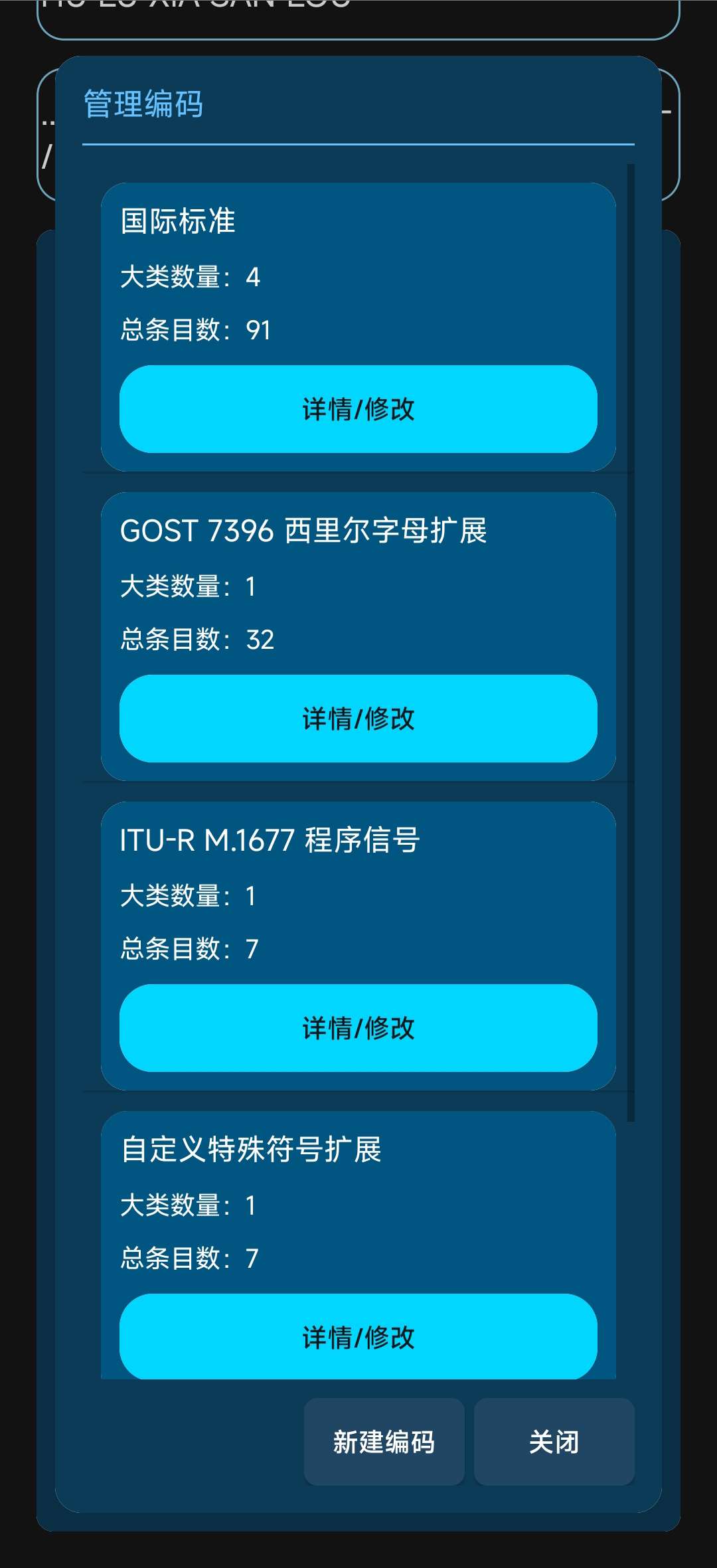Tap 新建编码 to create a new encoding
The height and width of the screenshot is (1568, 717).
coord(384,1442)
